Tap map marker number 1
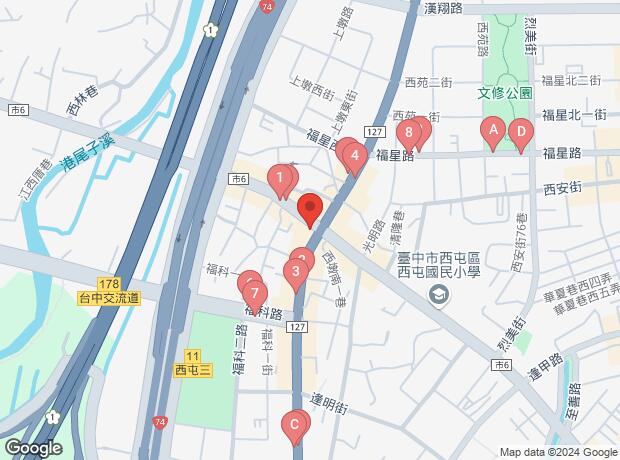Screen dimensions: 620x460 tap(281, 180)
